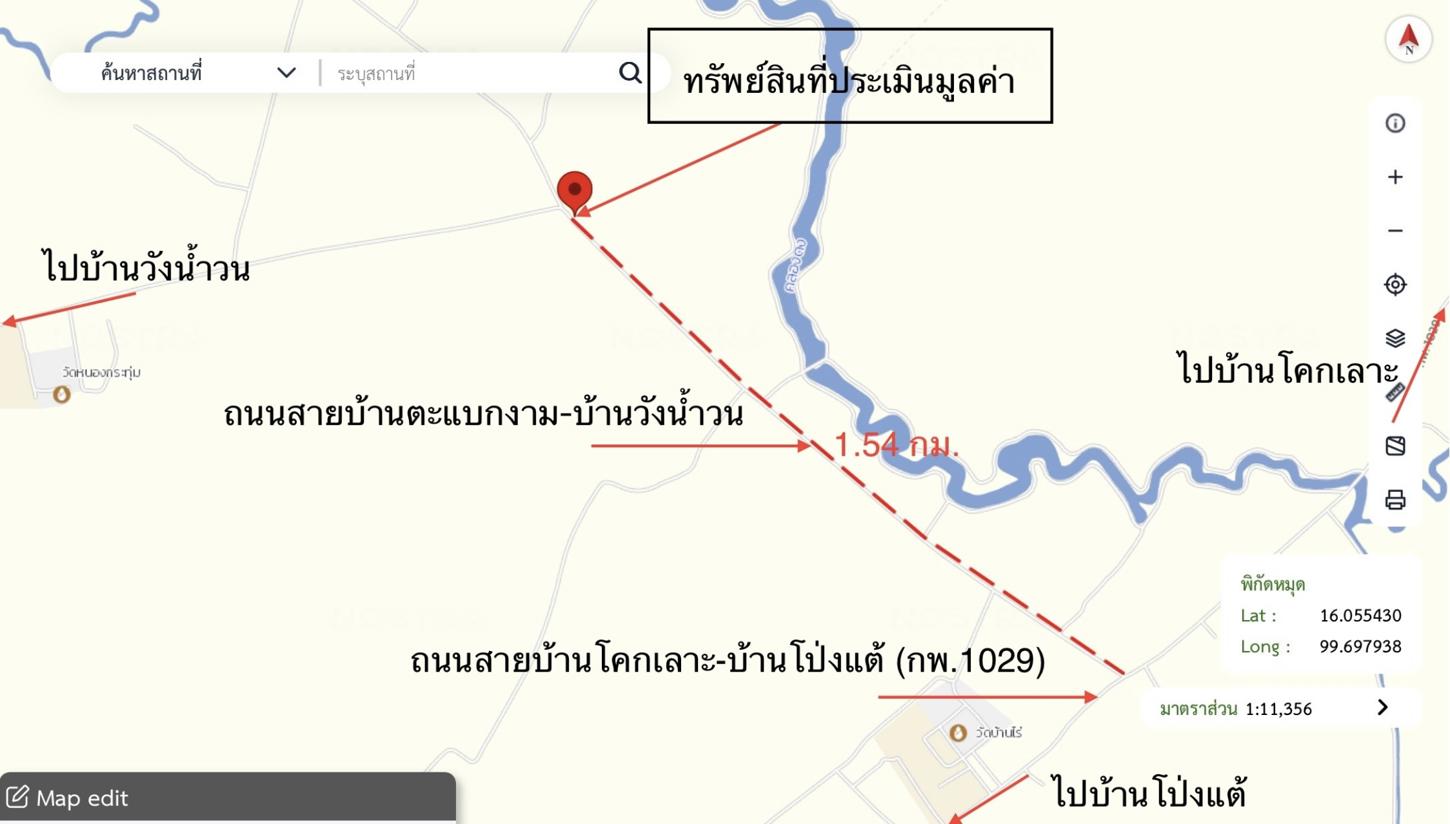
Task: Open the map information icon
Action: click(x=1395, y=123)
